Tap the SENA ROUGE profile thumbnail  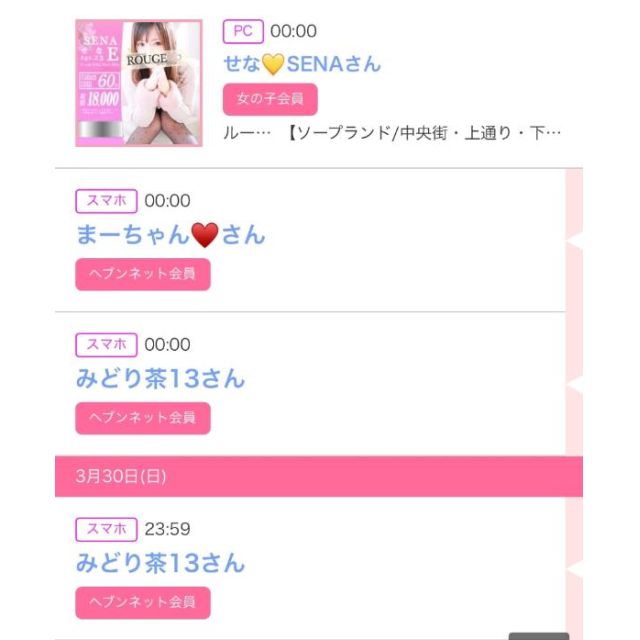[x=139, y=83]
